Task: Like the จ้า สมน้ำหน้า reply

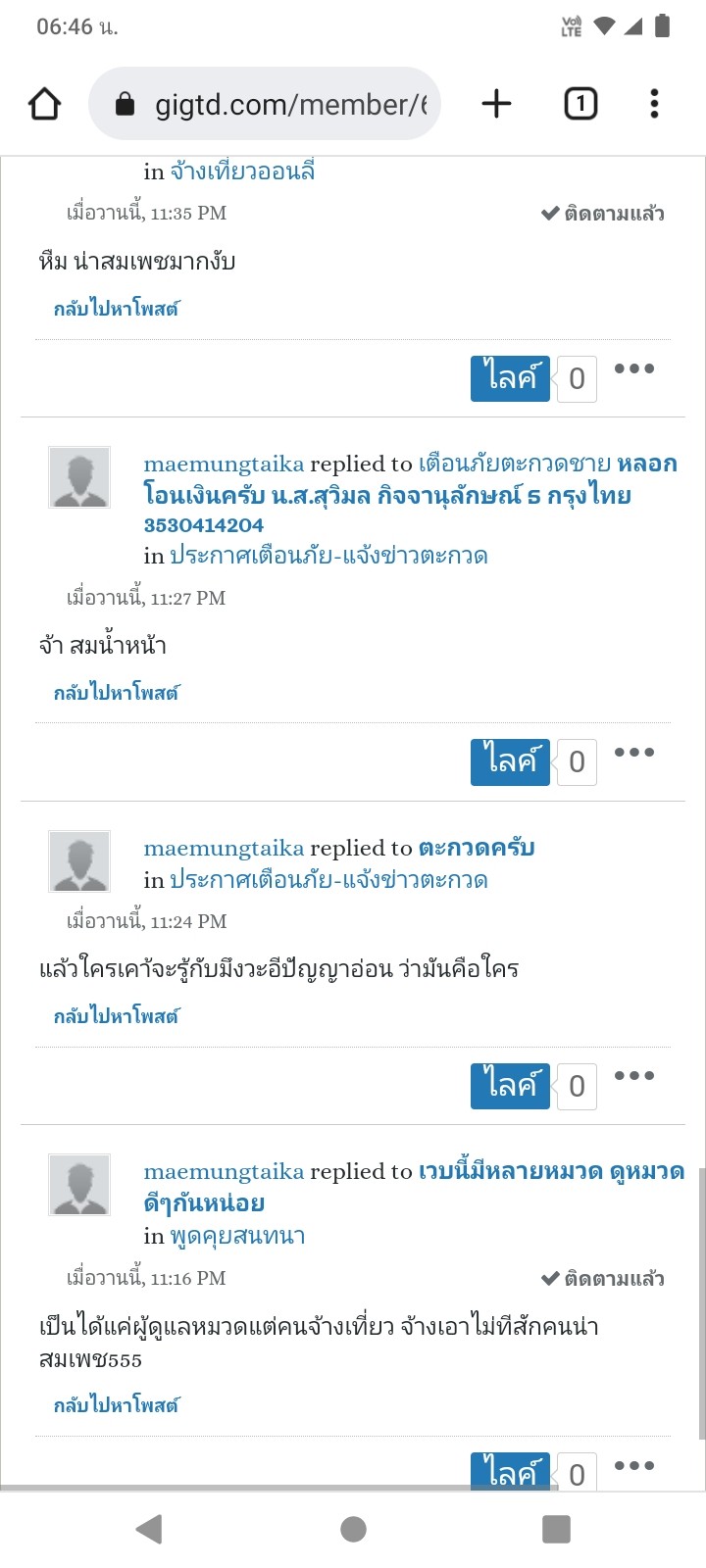Action: (x=510, y=761)
